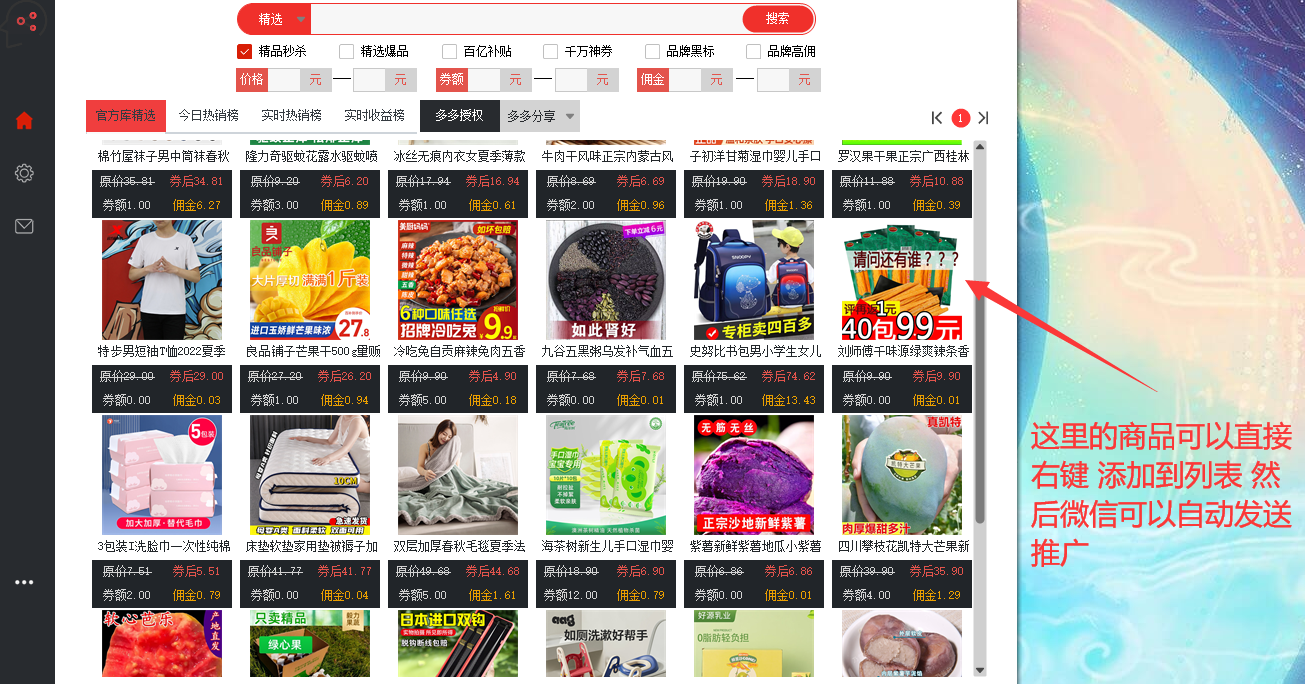This screenshot has width=1305, height=684.
Task: Focus the search text field
Action: pos(526,19)
